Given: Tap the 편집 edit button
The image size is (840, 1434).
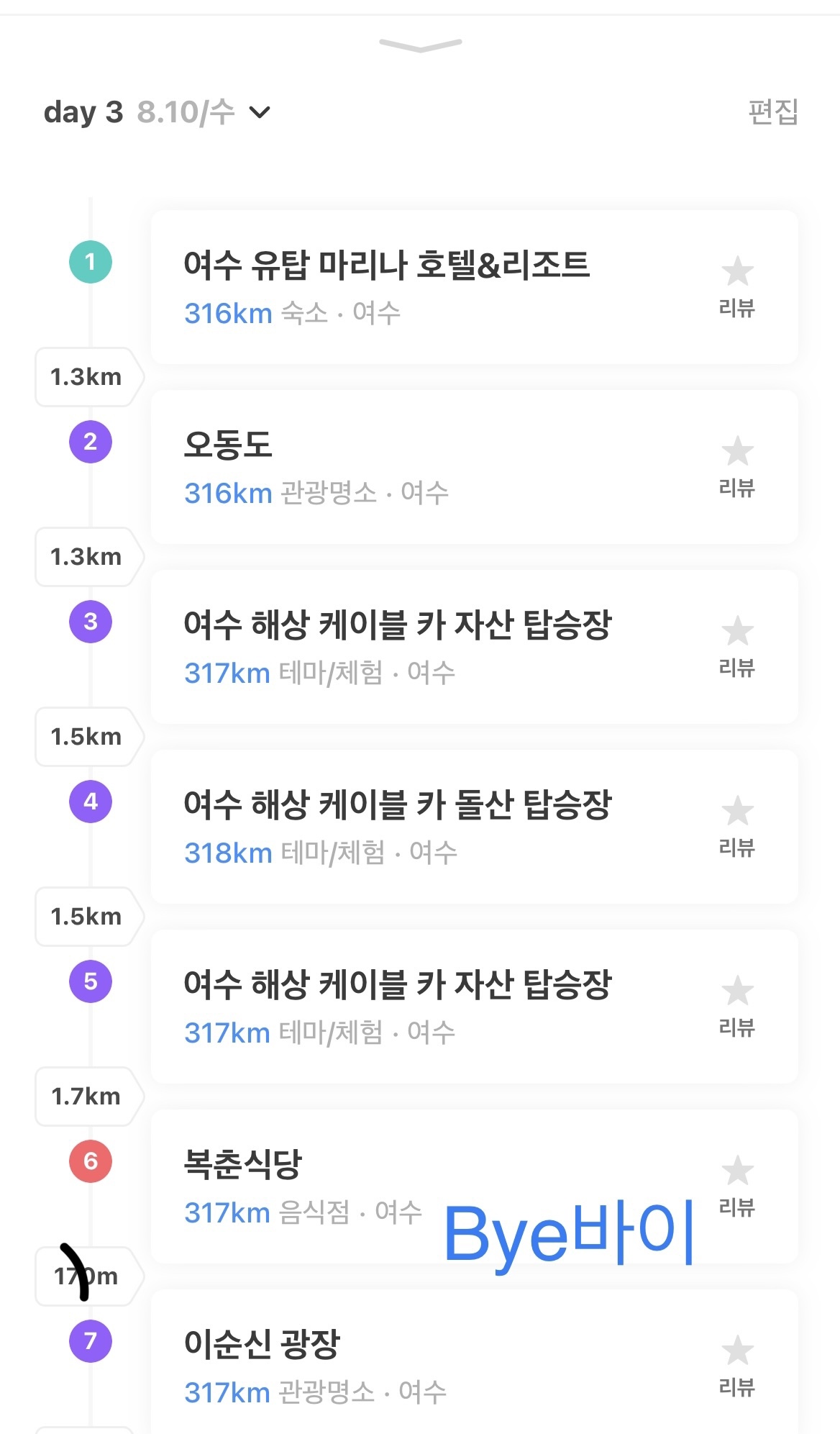Looking at the screenshot, I should tap(773, 112).
